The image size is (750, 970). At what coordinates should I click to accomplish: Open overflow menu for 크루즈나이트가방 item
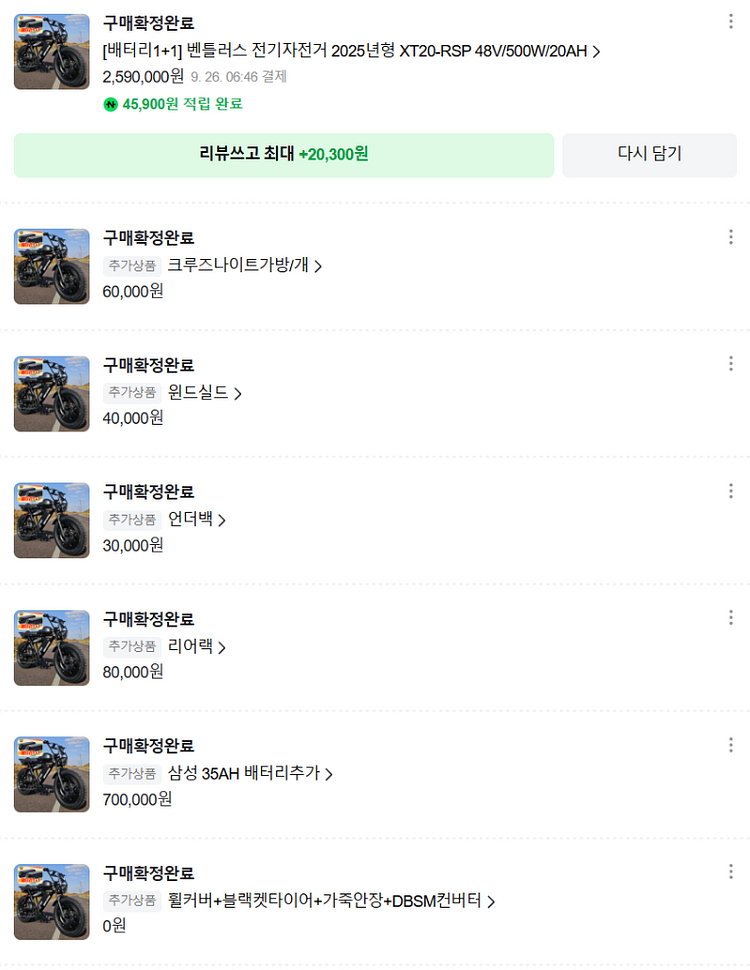[x=731, y=237]
